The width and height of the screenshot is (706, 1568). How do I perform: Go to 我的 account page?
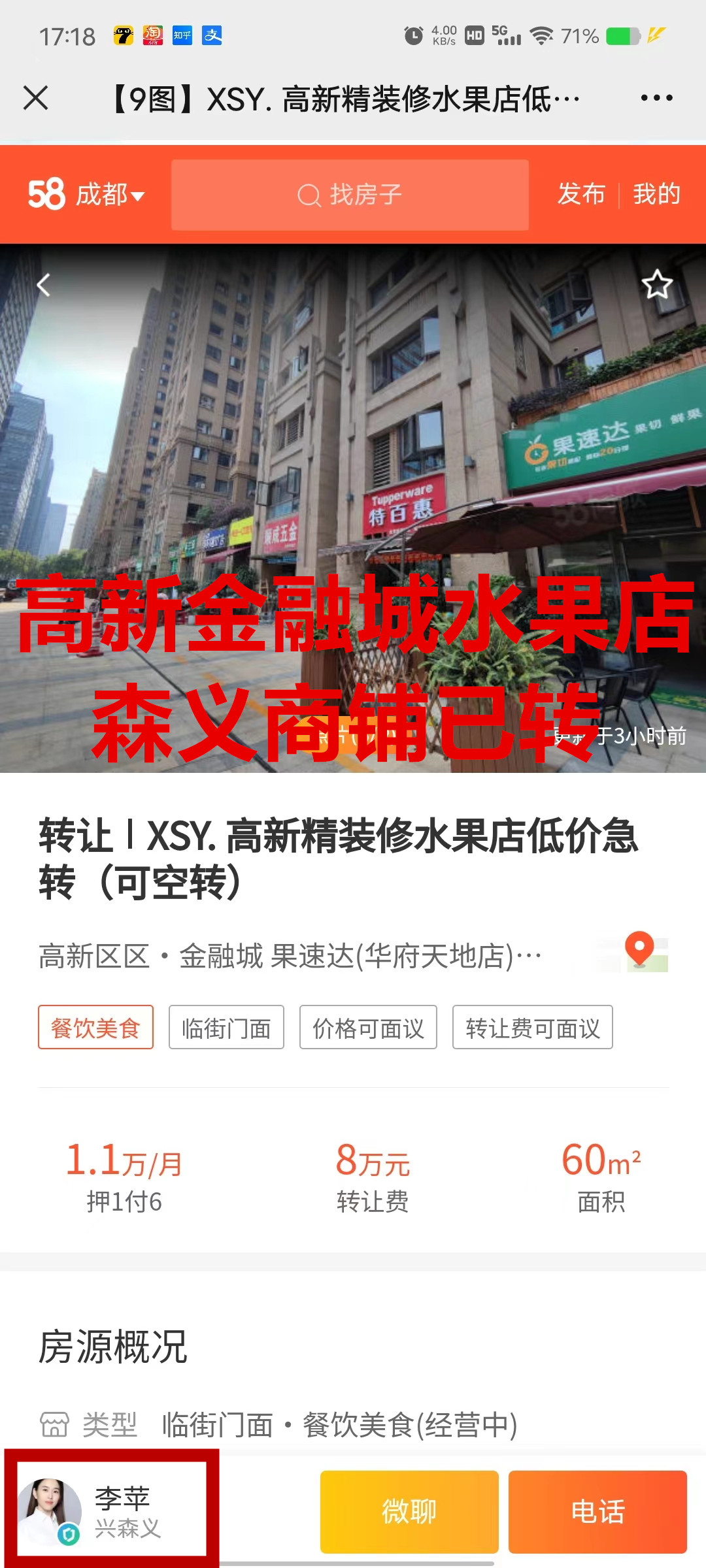[656, 194]
